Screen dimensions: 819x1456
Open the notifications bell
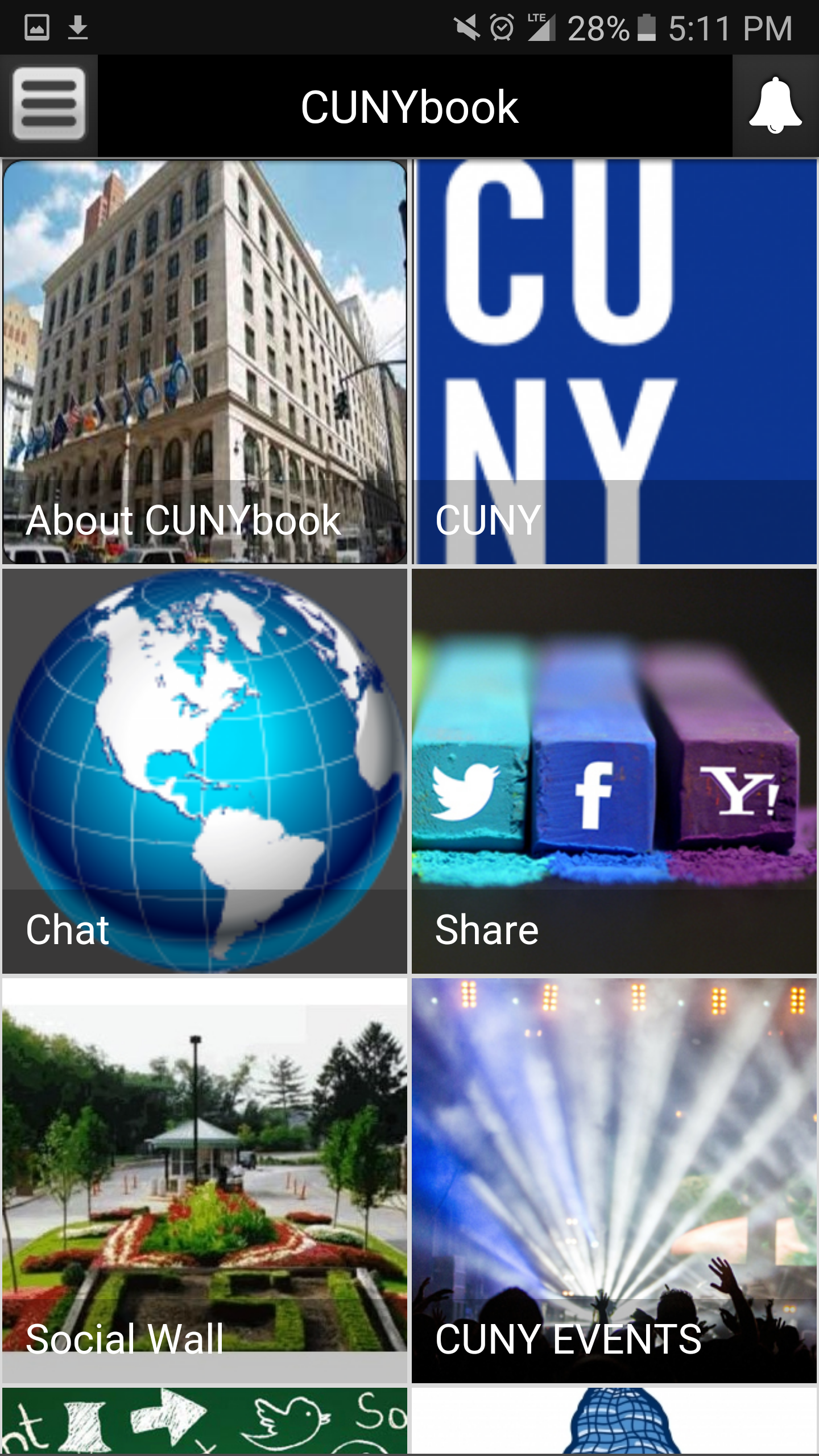click(775, 106)
